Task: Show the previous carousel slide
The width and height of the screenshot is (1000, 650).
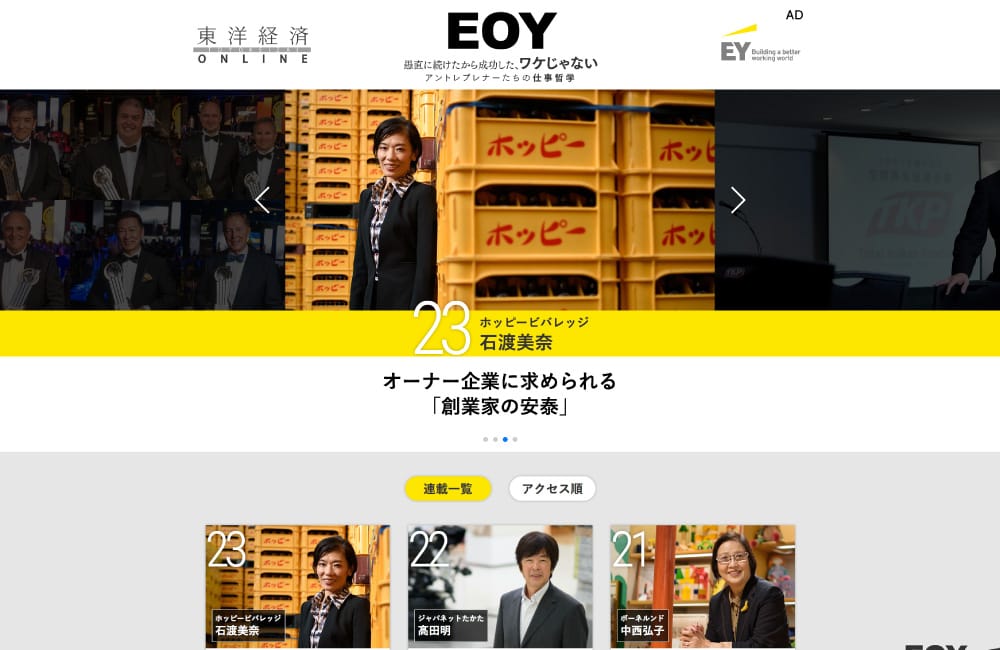Action: pos(262,200)
